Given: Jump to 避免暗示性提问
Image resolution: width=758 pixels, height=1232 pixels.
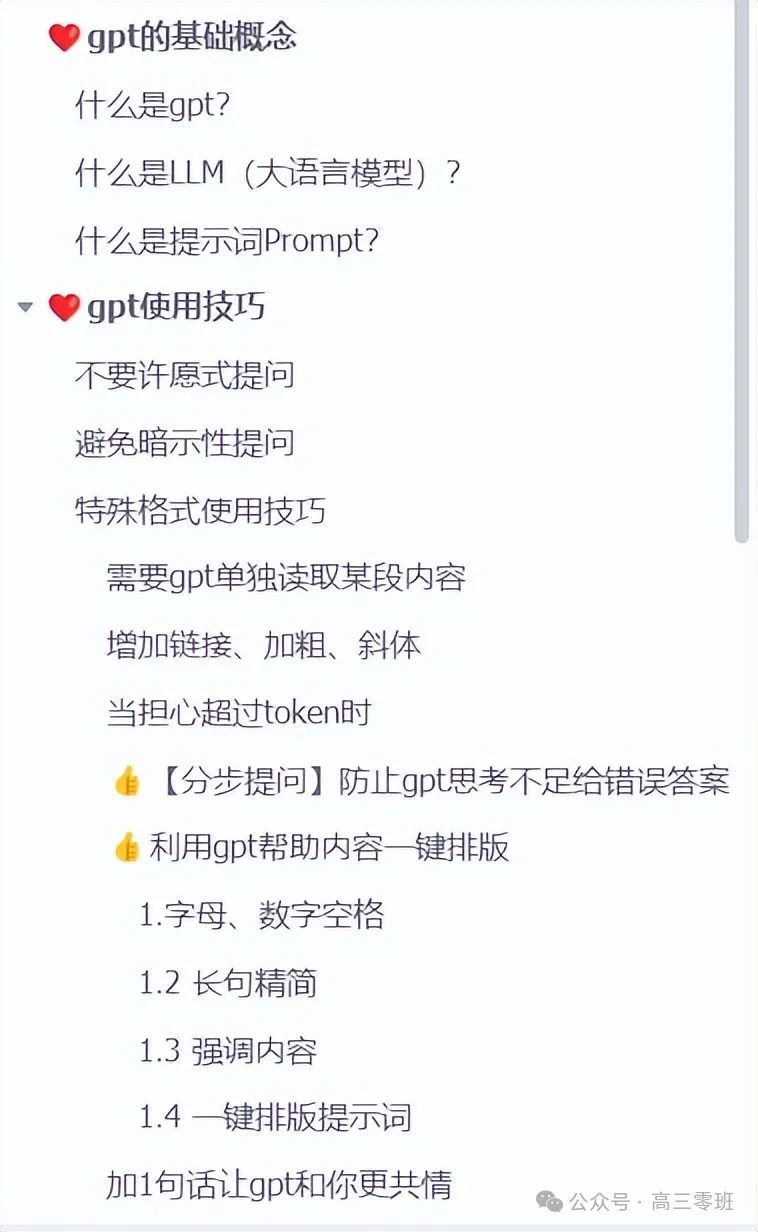Looking at the screenshot, I should 184,442.
